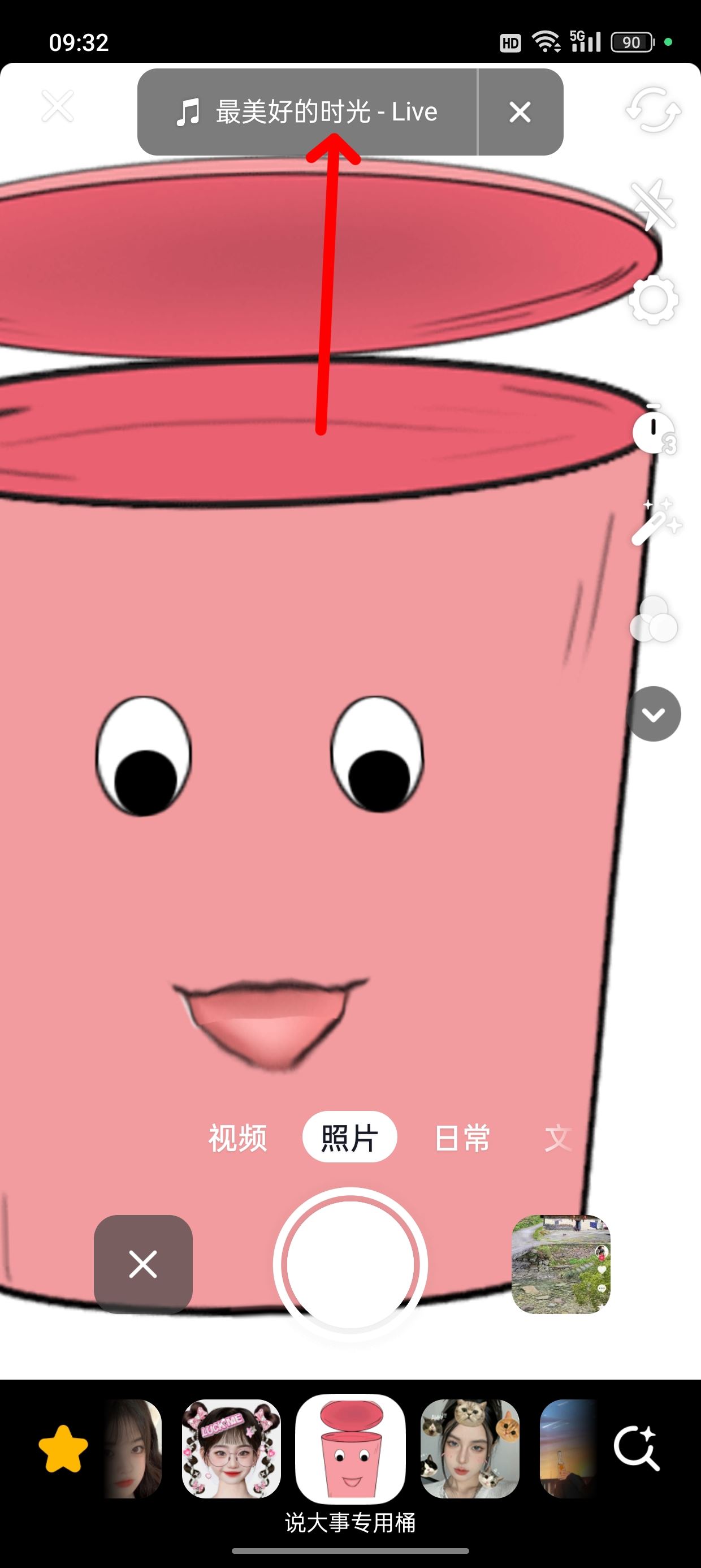Select the 照片 mode
Viewport: 701px width, 1568px height.
(x=349, y=1138)
